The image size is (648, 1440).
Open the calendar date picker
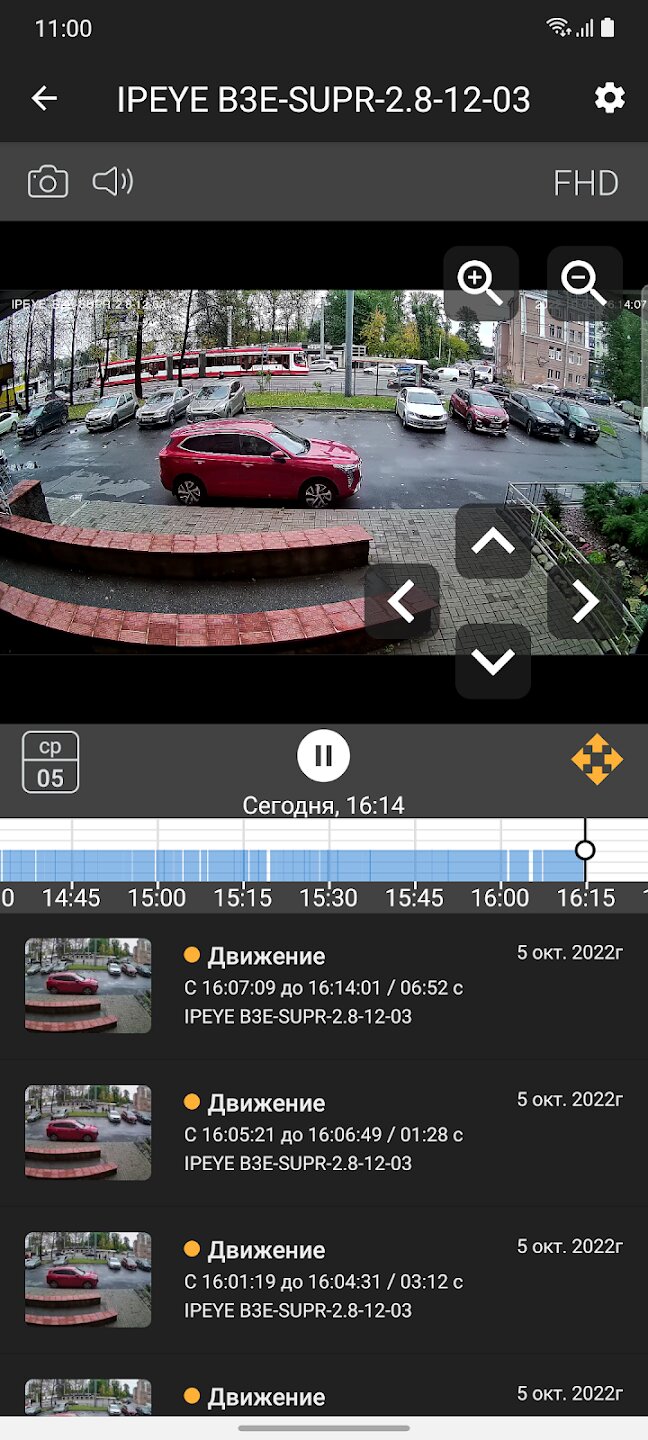coord(50,762)
